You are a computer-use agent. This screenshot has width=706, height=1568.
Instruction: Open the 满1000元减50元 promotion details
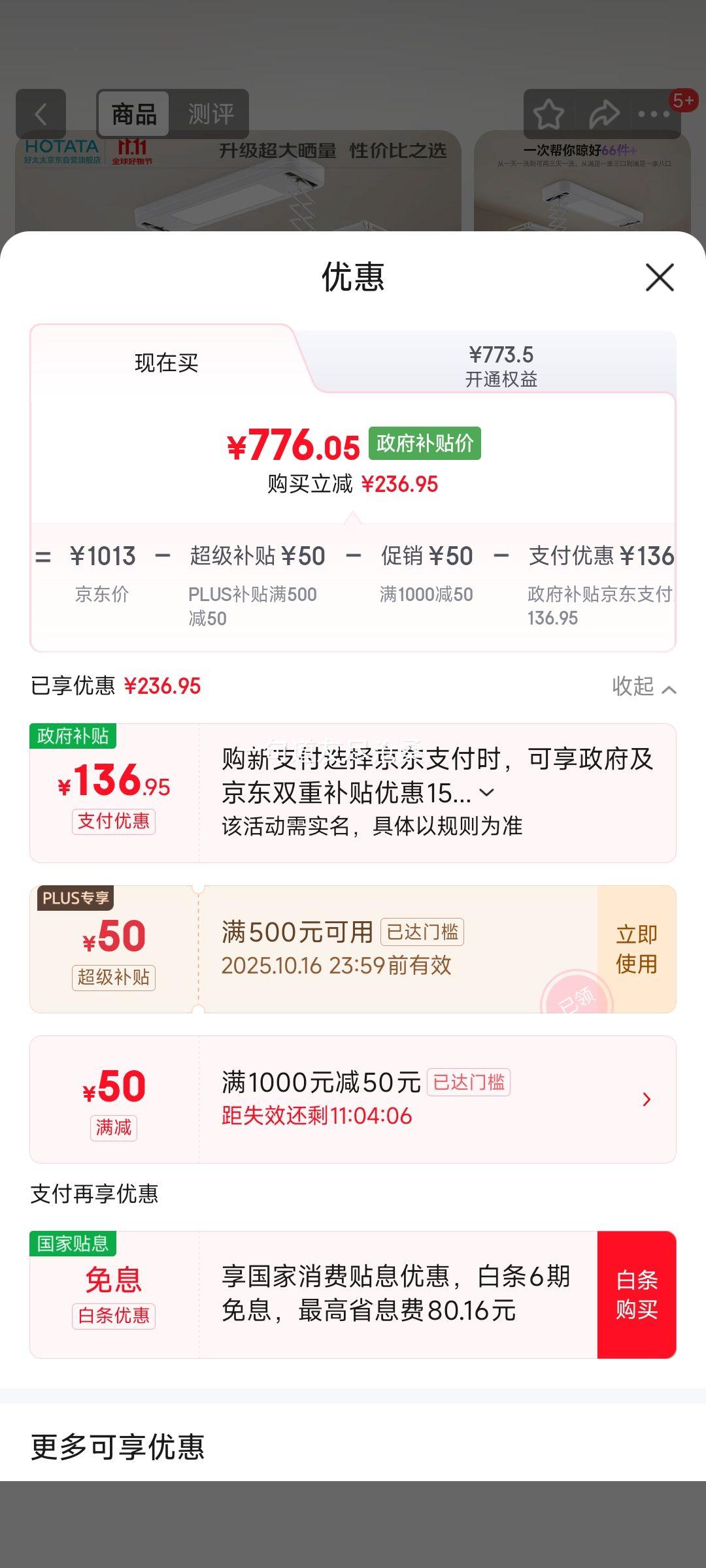click(646, 1100)
